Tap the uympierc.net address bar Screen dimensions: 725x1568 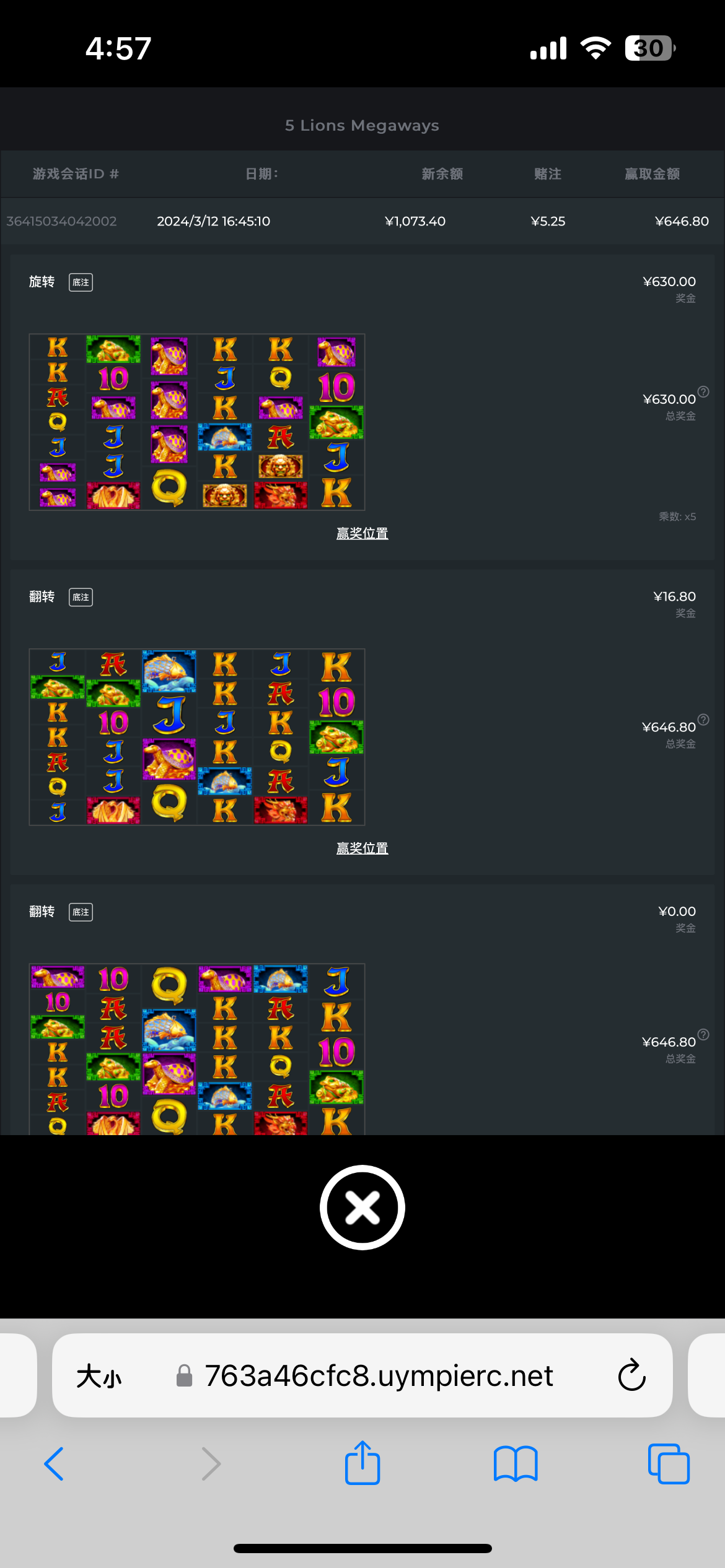coord(378,1376)
